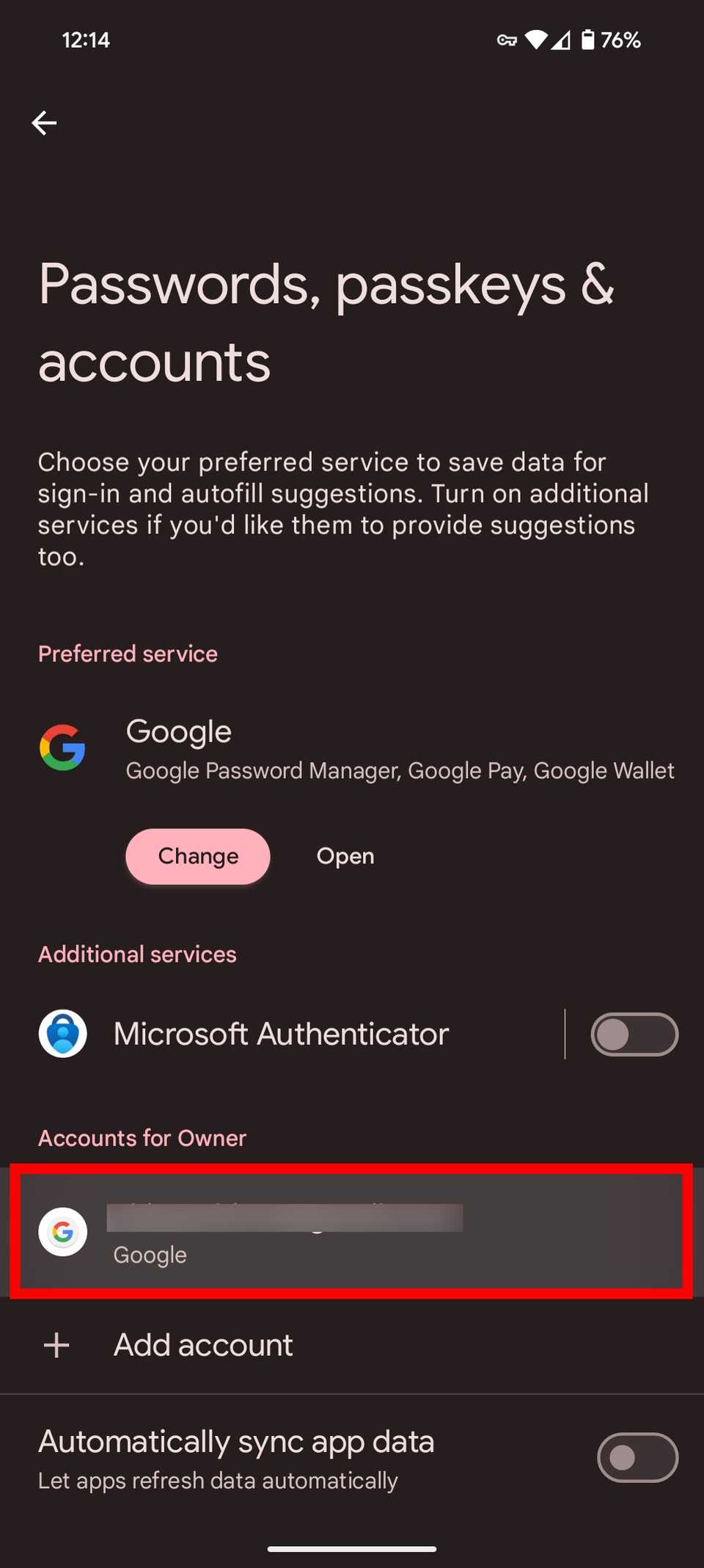Enable the Microsoft Authenticator toggle
Viewport: 704px width, 1568px height.
pyautogui.click(x=634, y=1033)
